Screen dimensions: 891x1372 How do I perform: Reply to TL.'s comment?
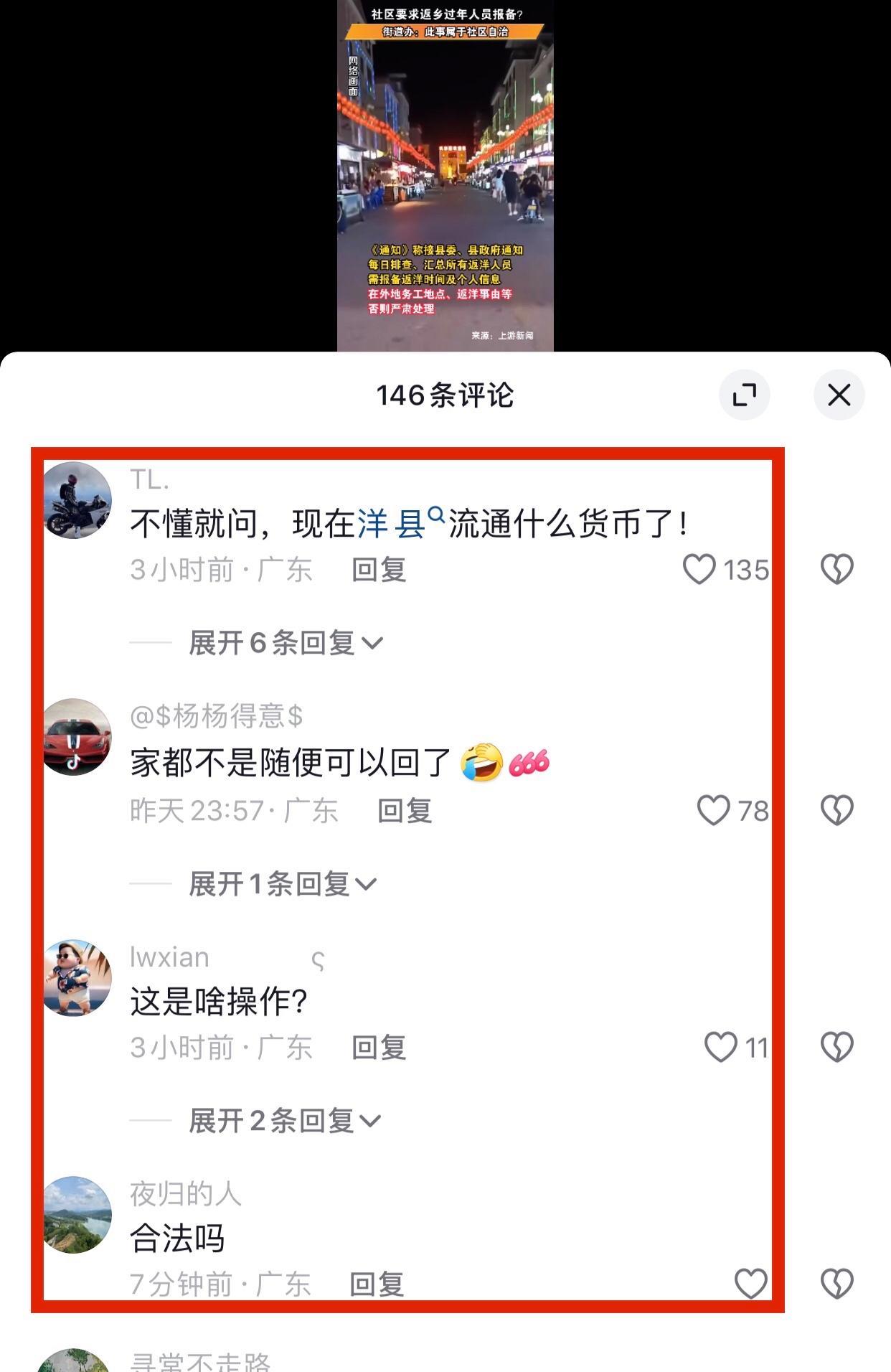point(379,570)
